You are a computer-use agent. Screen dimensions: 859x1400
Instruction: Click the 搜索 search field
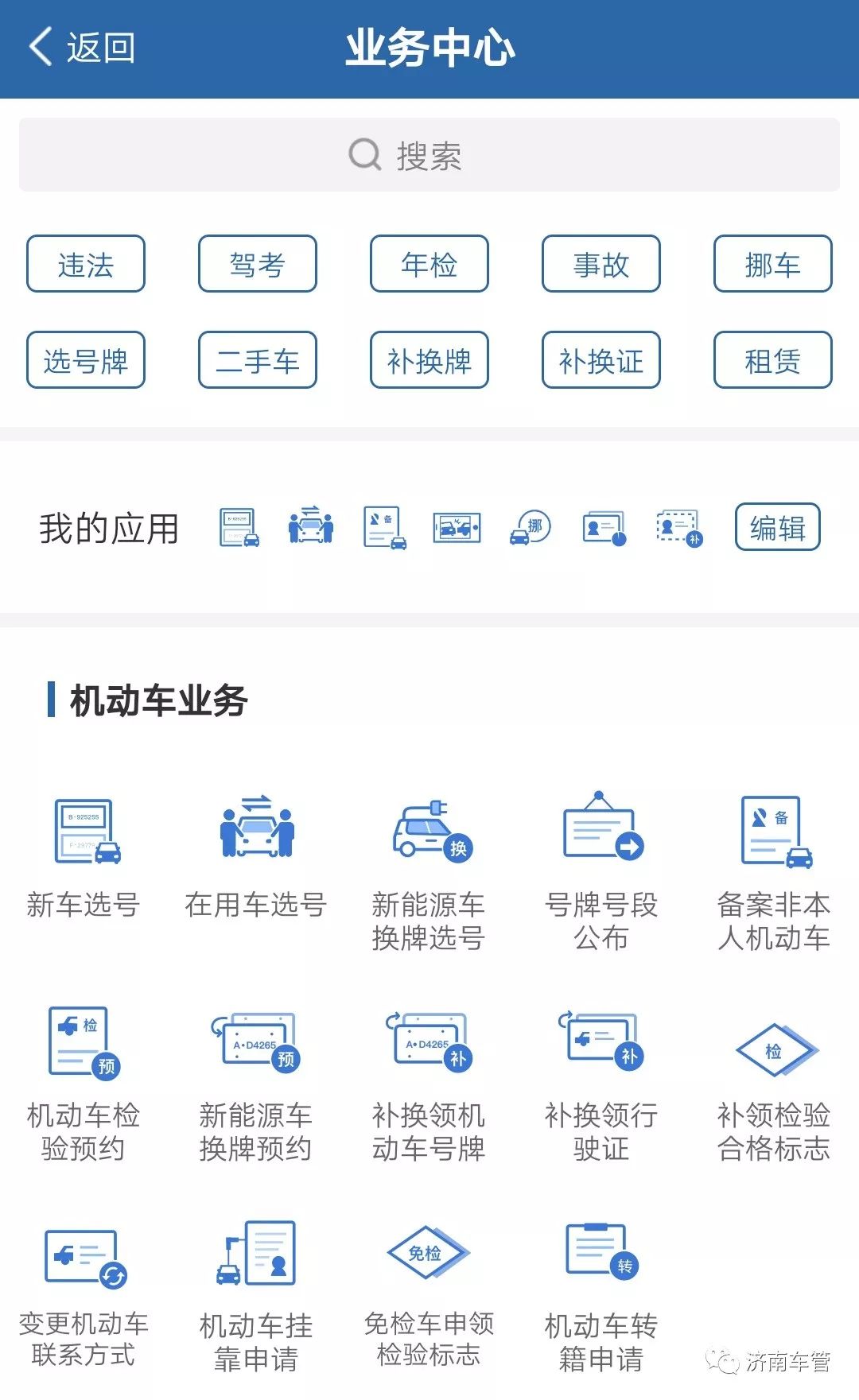tap(429, 156)
